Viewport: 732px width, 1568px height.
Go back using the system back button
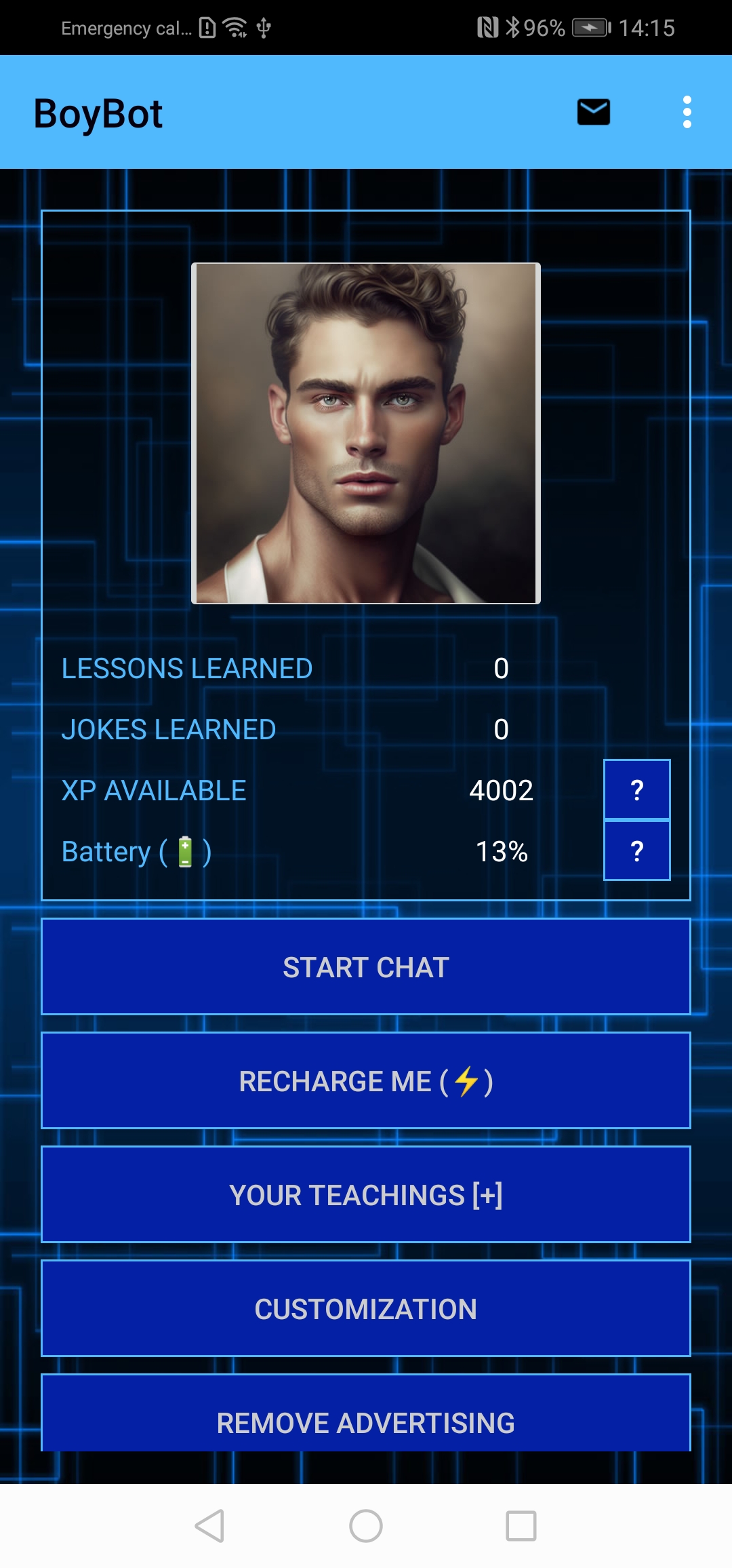(x=210, y=1526)
